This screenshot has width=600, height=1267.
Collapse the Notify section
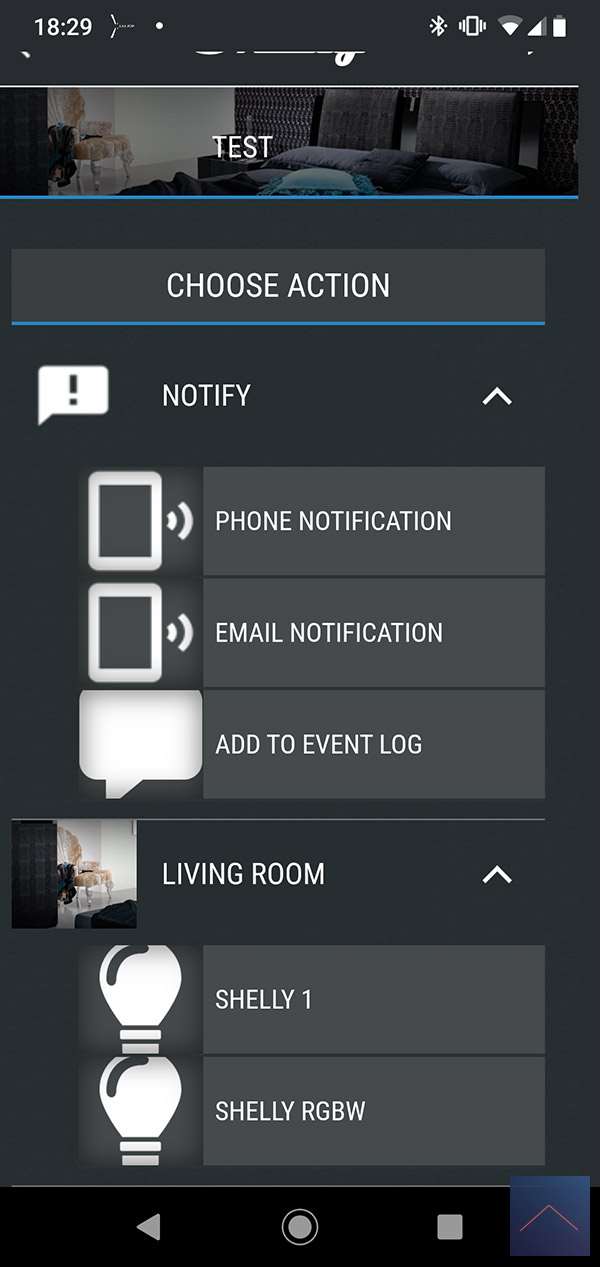tap(496, 397)
